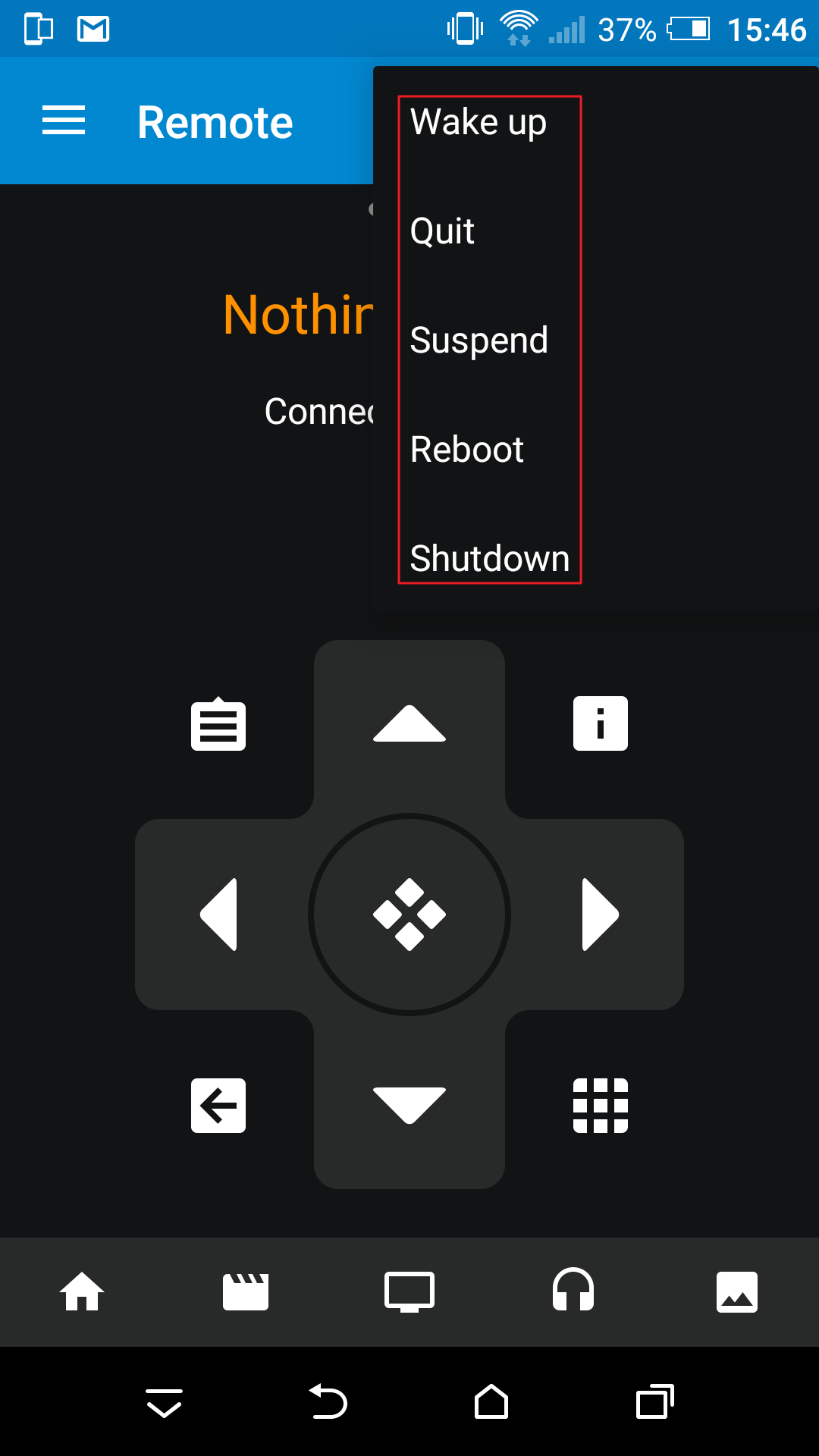
Task: Open the TV shows section
Action: [x=409, y=1291]
